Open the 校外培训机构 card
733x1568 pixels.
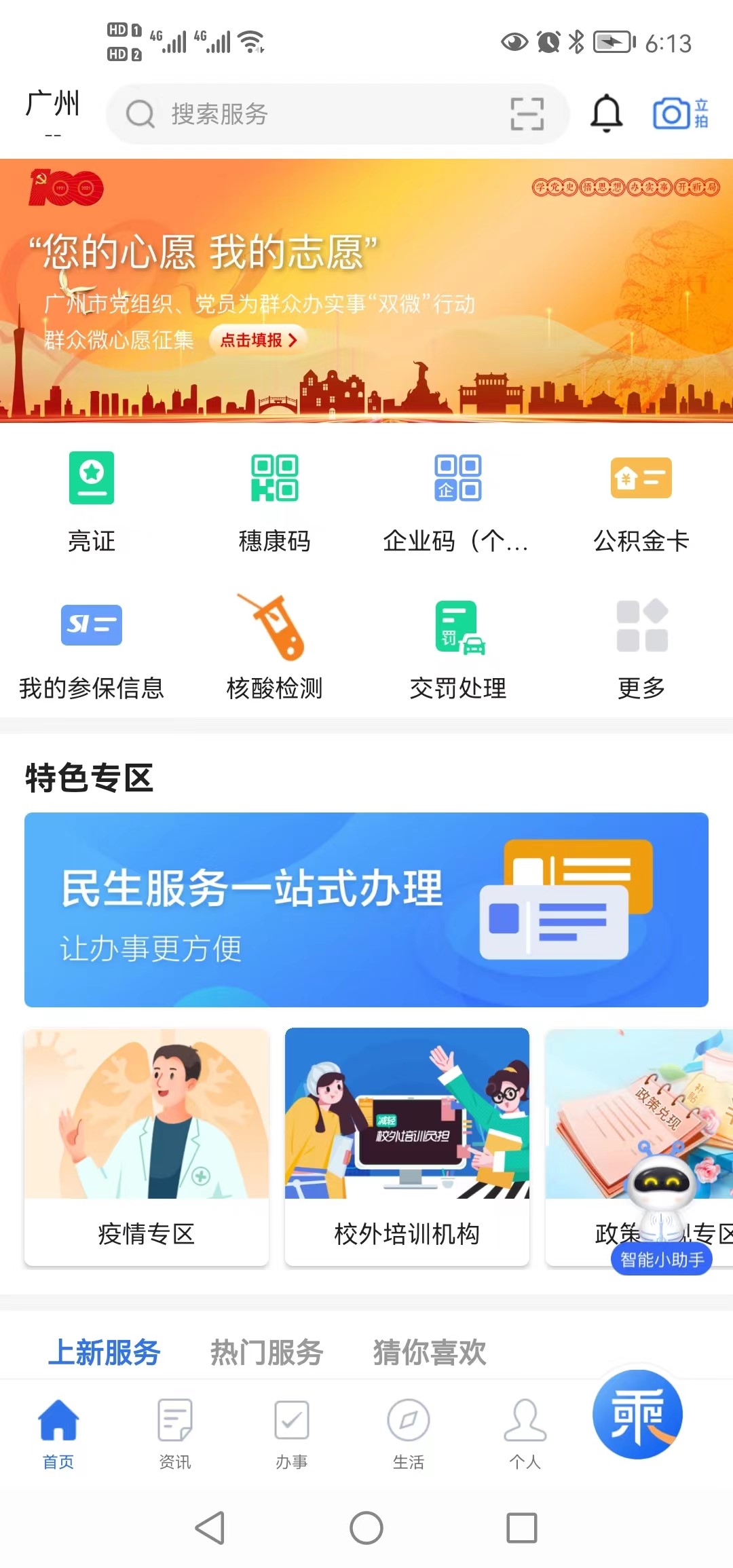point(407,1147)
